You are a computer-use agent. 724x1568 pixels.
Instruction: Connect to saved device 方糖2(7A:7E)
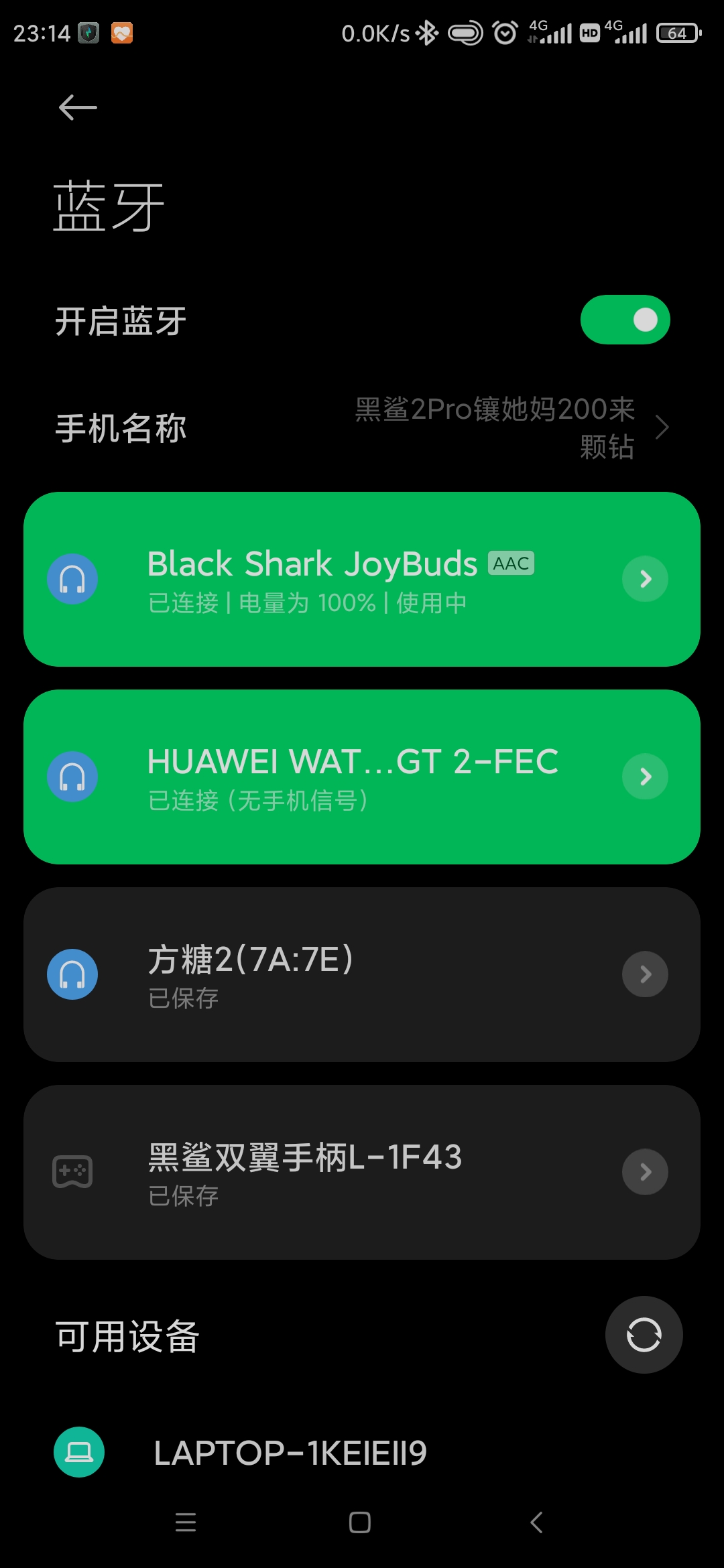362,974
